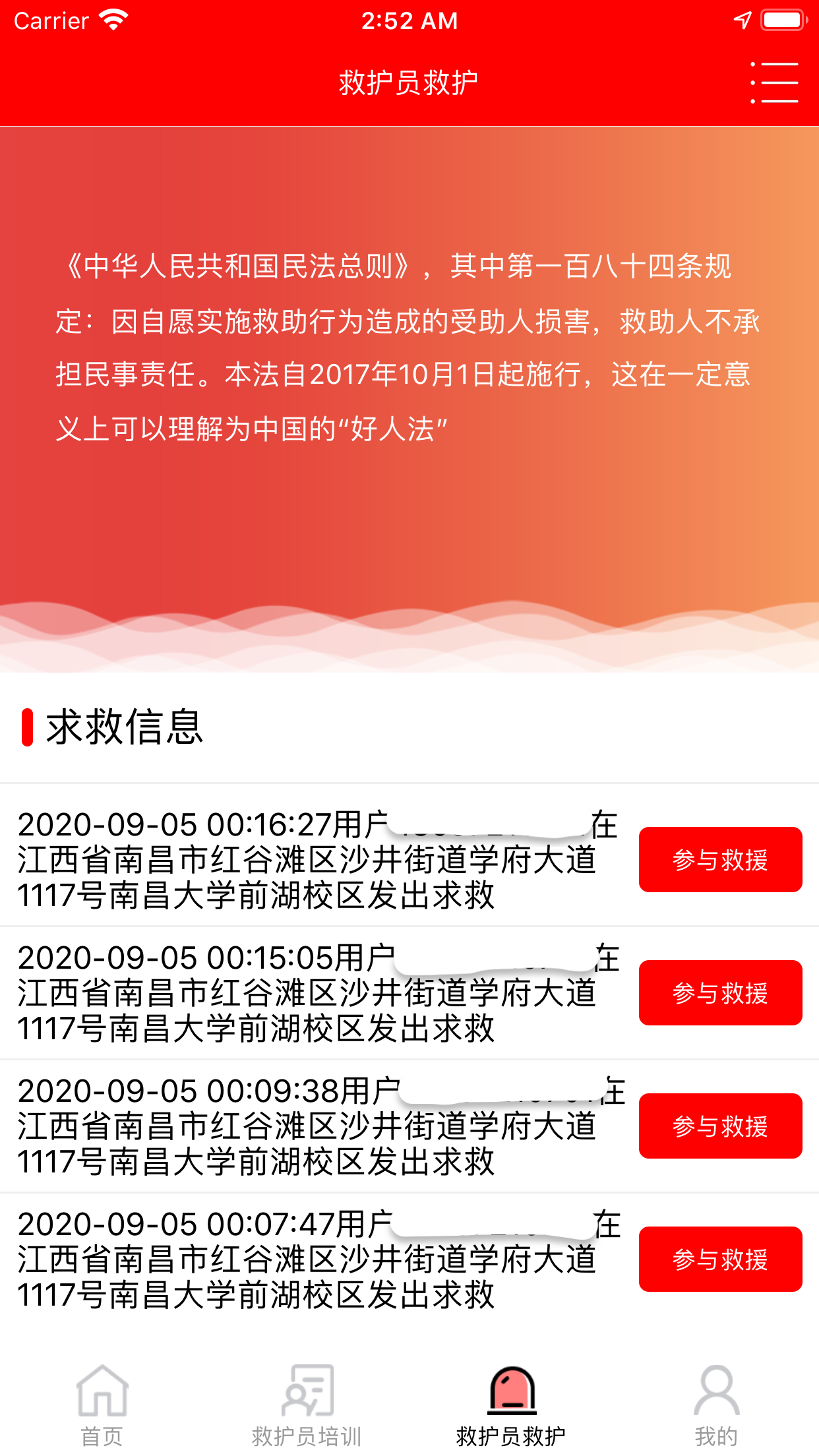The height and width of the screenshot is (1456, 819).
Task: Tap the battery indicator in status bar
Action: click(x=783, y=20)
